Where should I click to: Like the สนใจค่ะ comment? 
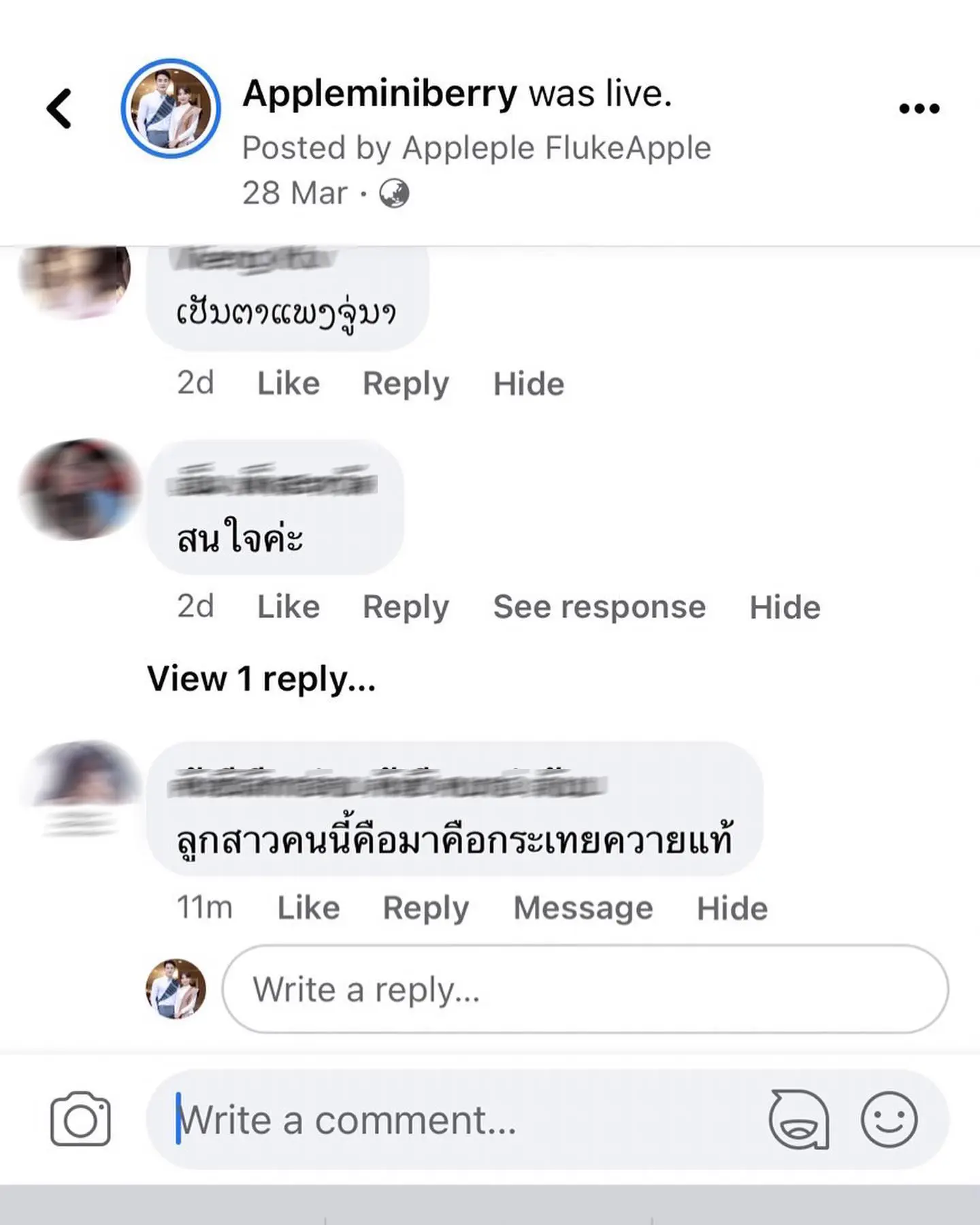pyautogui.click(x=288, y=606)
